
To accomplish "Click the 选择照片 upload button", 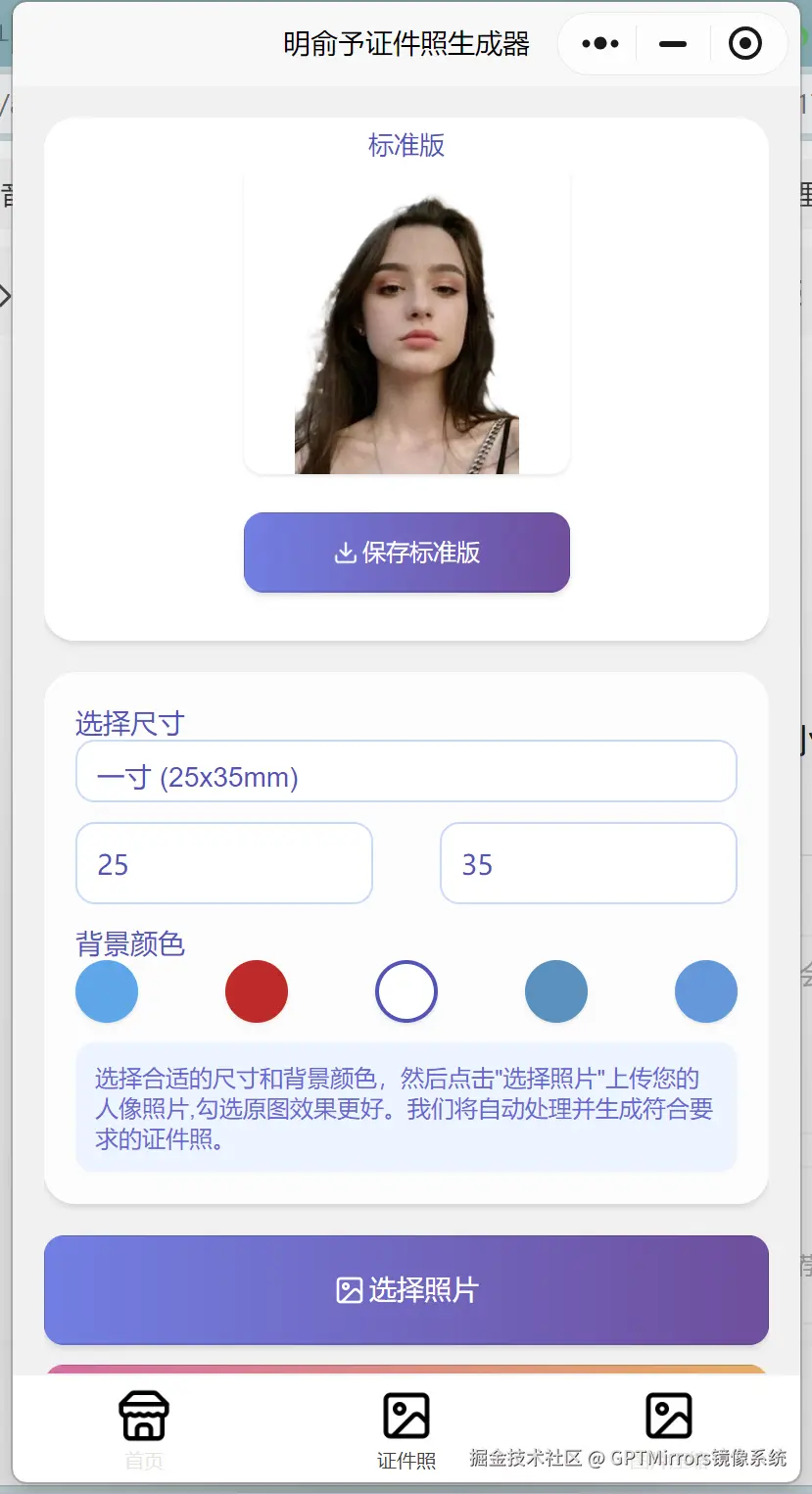I will (406, 1290).
